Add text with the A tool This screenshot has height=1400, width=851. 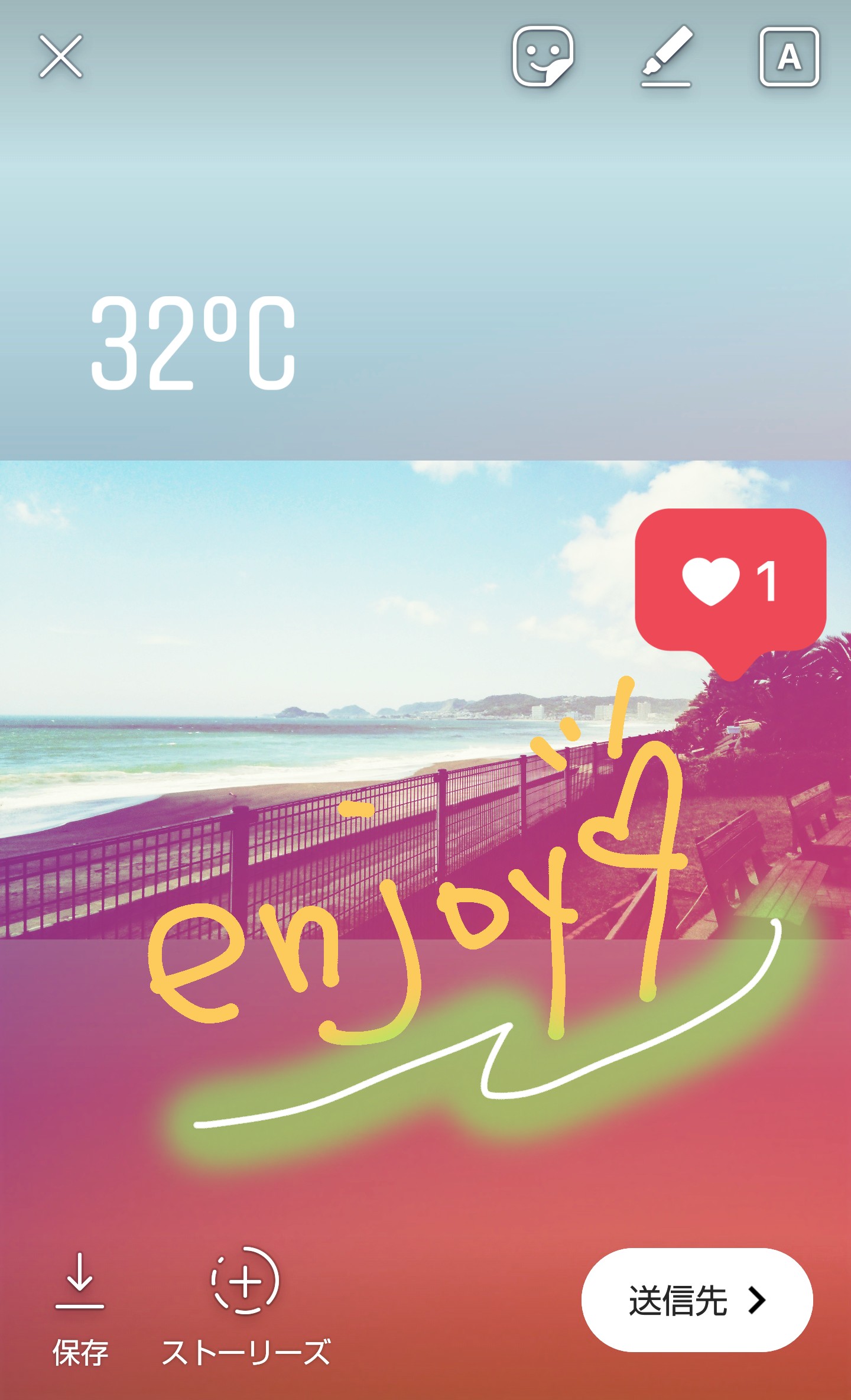(789, 57)
